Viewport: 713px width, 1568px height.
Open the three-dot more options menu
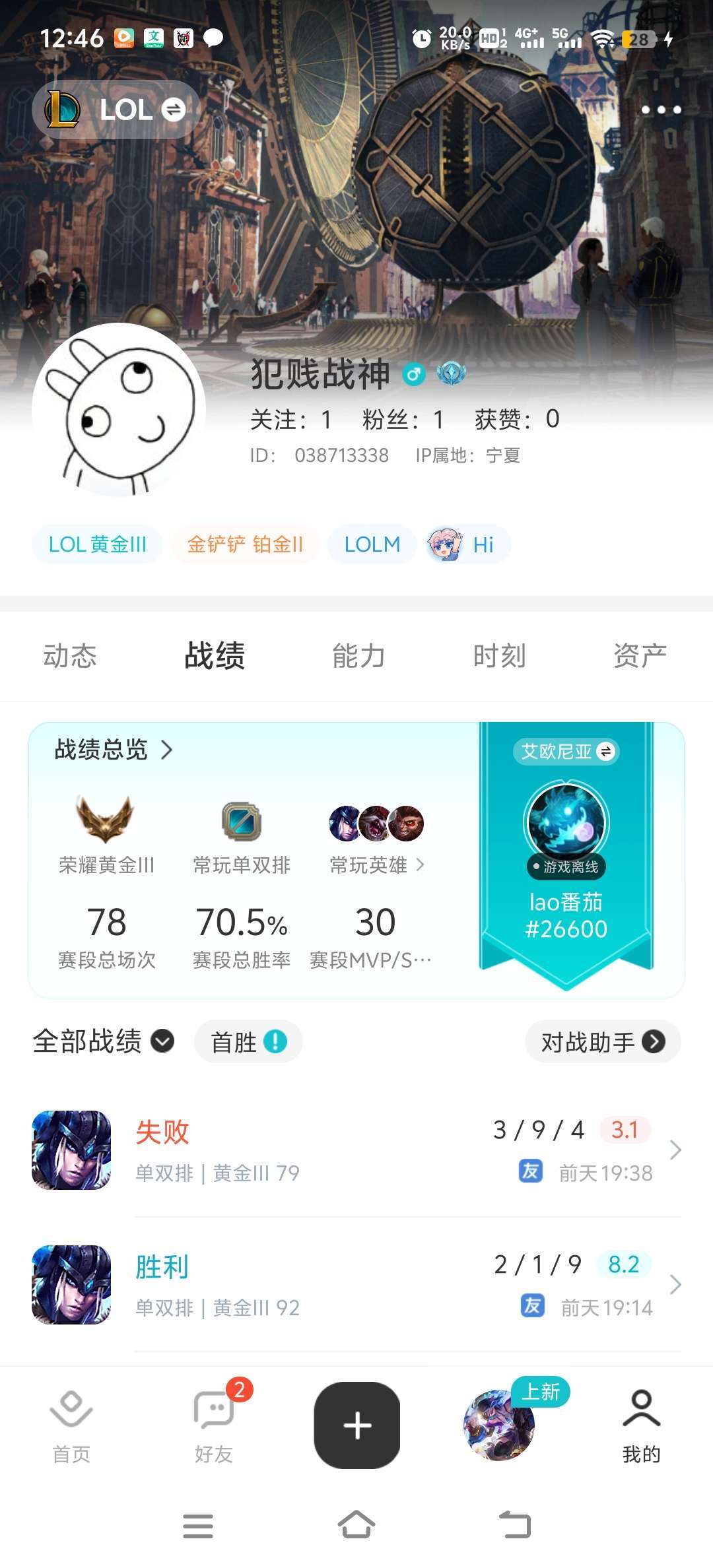660,110
